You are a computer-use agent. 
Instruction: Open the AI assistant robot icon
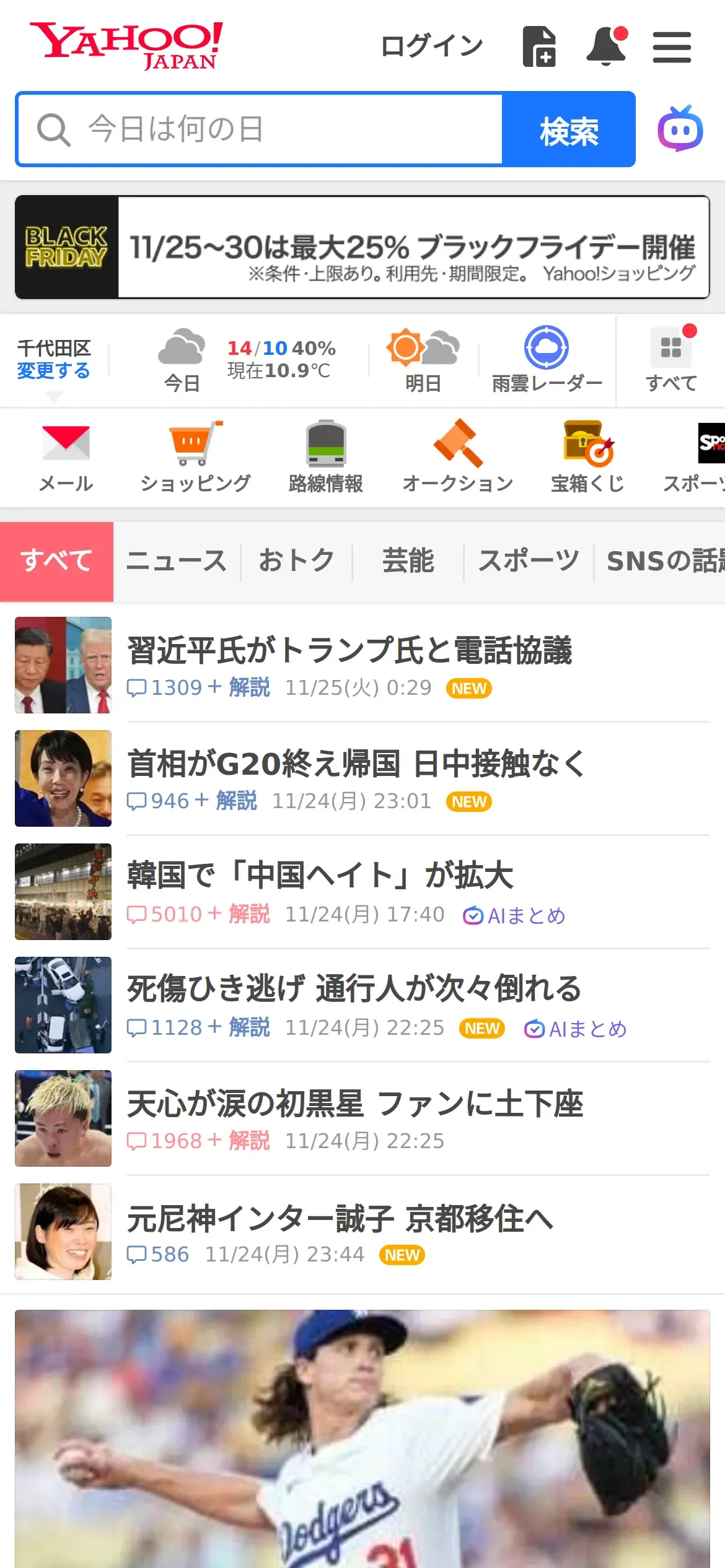point(680,129)
